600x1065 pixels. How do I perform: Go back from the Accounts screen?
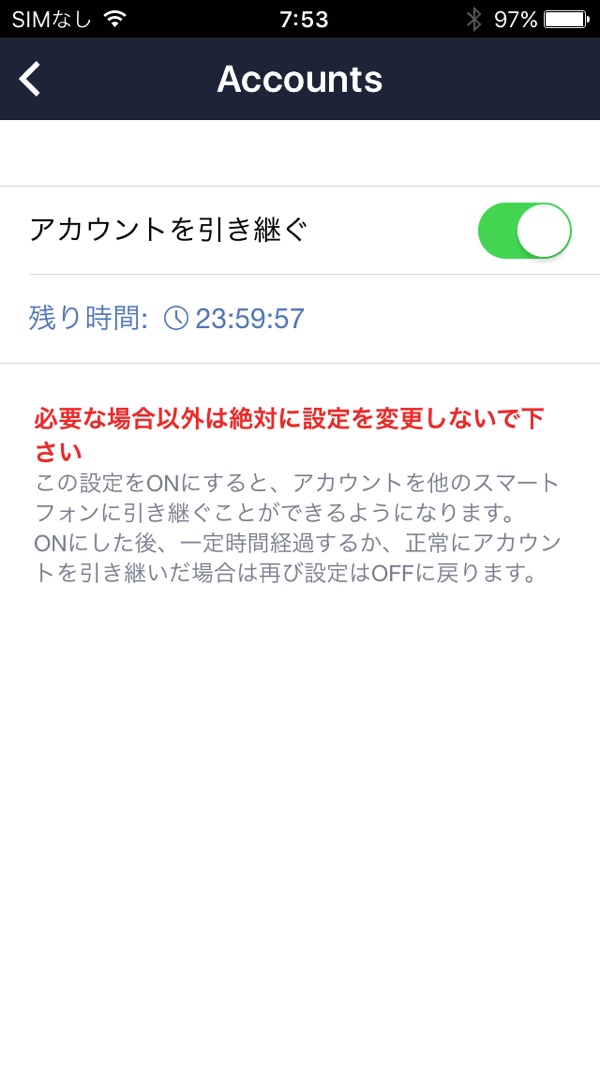[30, 79]
